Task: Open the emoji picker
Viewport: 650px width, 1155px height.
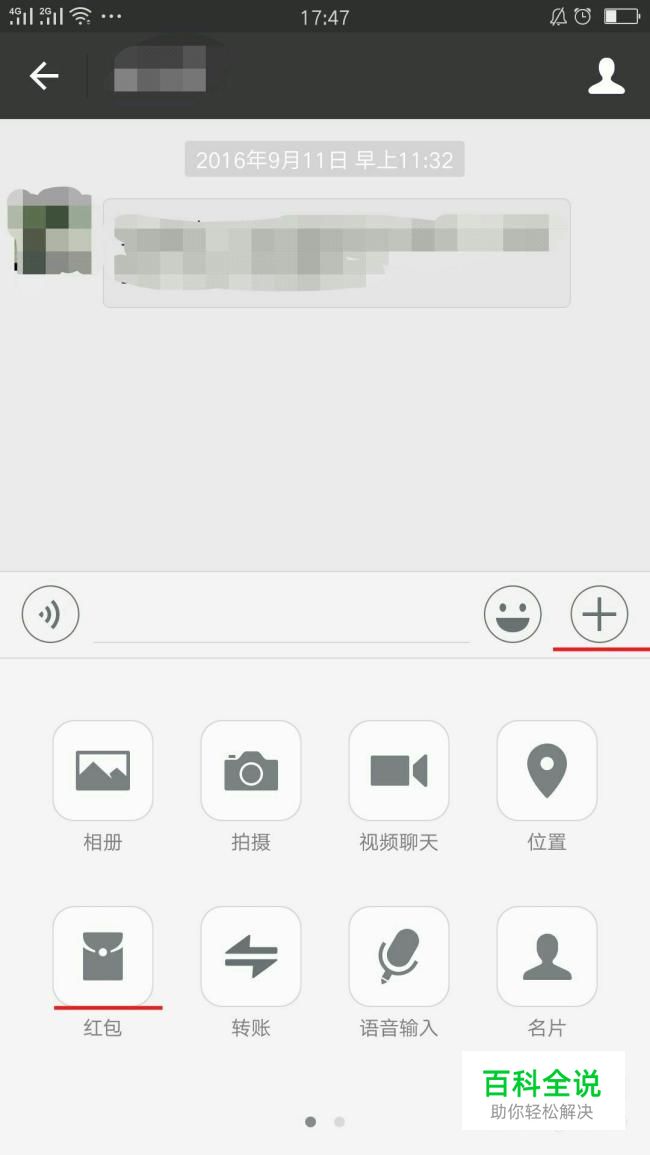Action: pos(512,614)
